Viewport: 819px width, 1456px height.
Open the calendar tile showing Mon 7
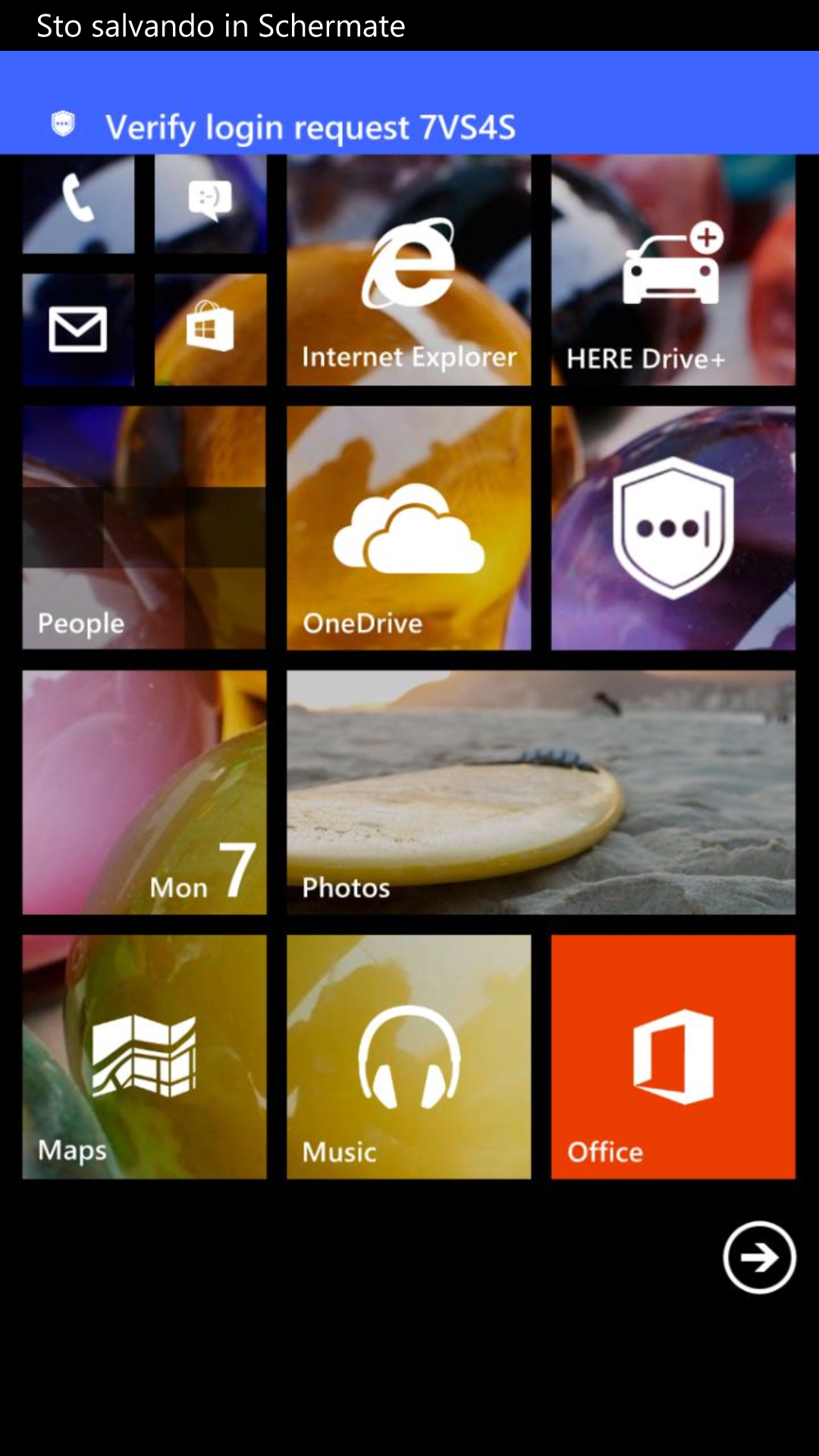pos(144,792)
